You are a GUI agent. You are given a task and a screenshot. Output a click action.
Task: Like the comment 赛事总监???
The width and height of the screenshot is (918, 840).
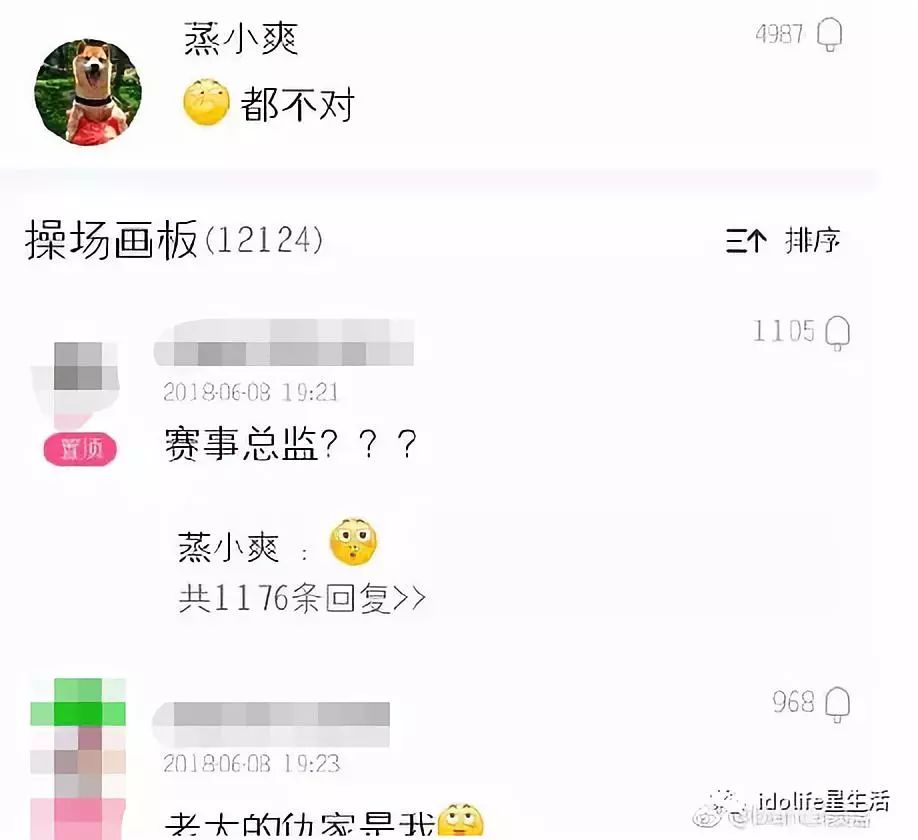pyautogui.click(x=838, y=332)
